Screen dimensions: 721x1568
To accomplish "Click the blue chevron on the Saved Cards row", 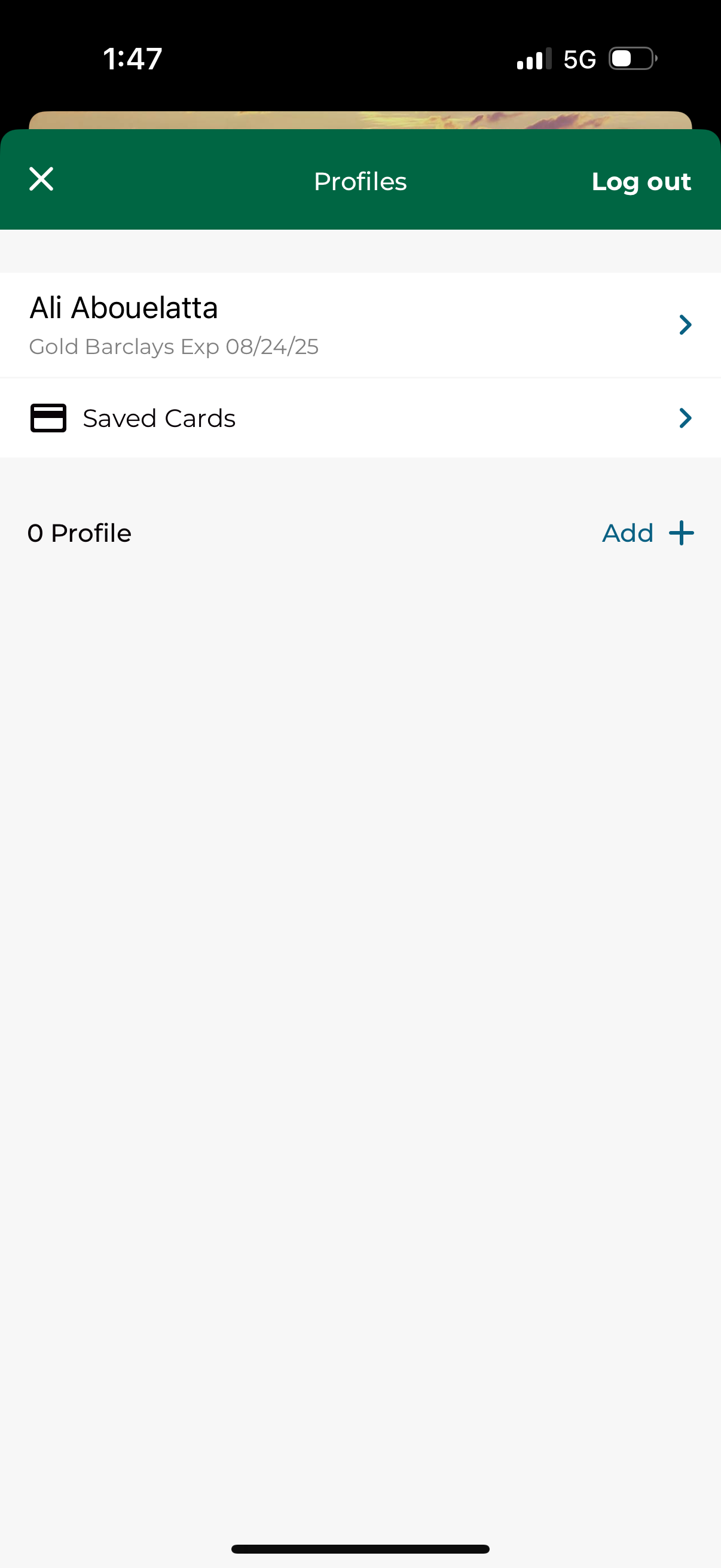I will tap(685, 417).
